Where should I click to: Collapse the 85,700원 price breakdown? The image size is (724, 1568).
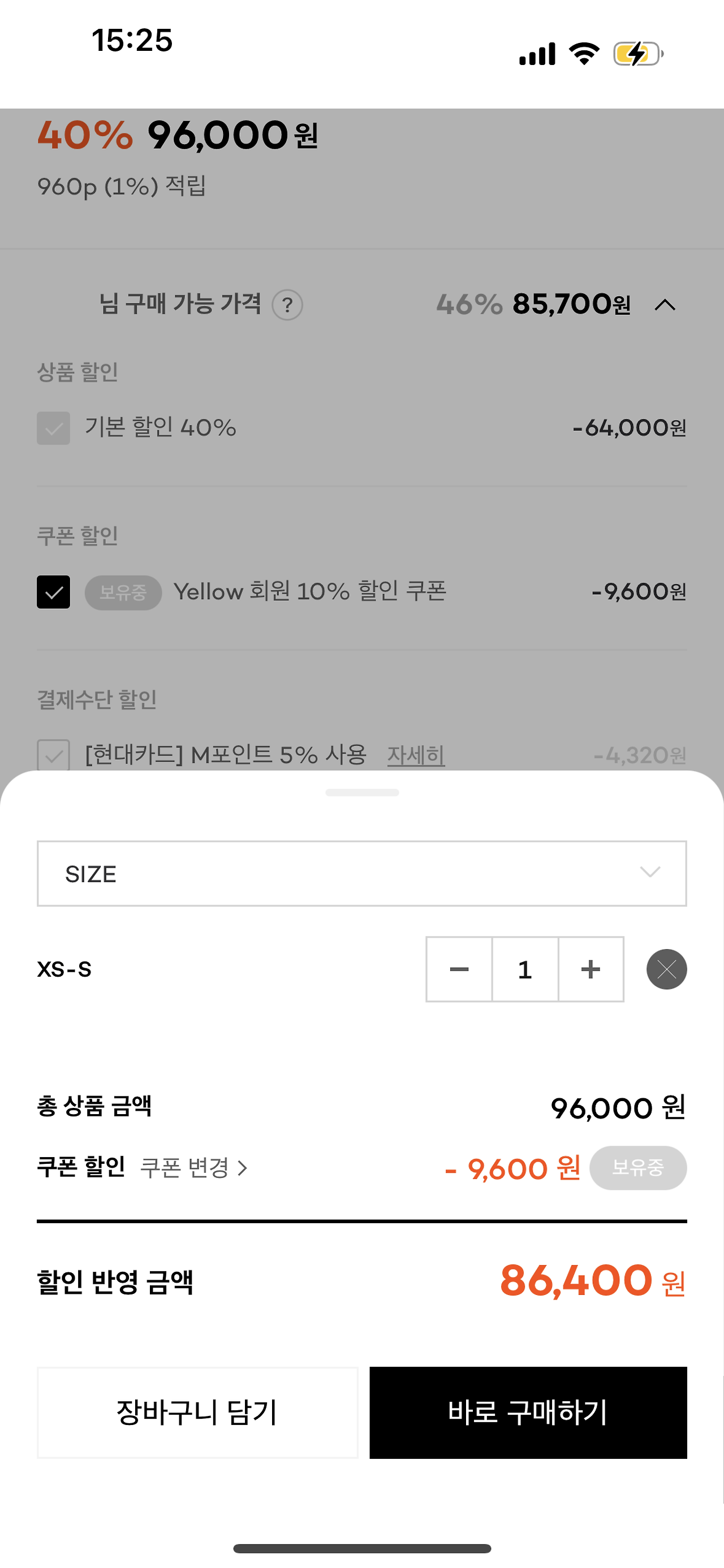pos(666,306)
